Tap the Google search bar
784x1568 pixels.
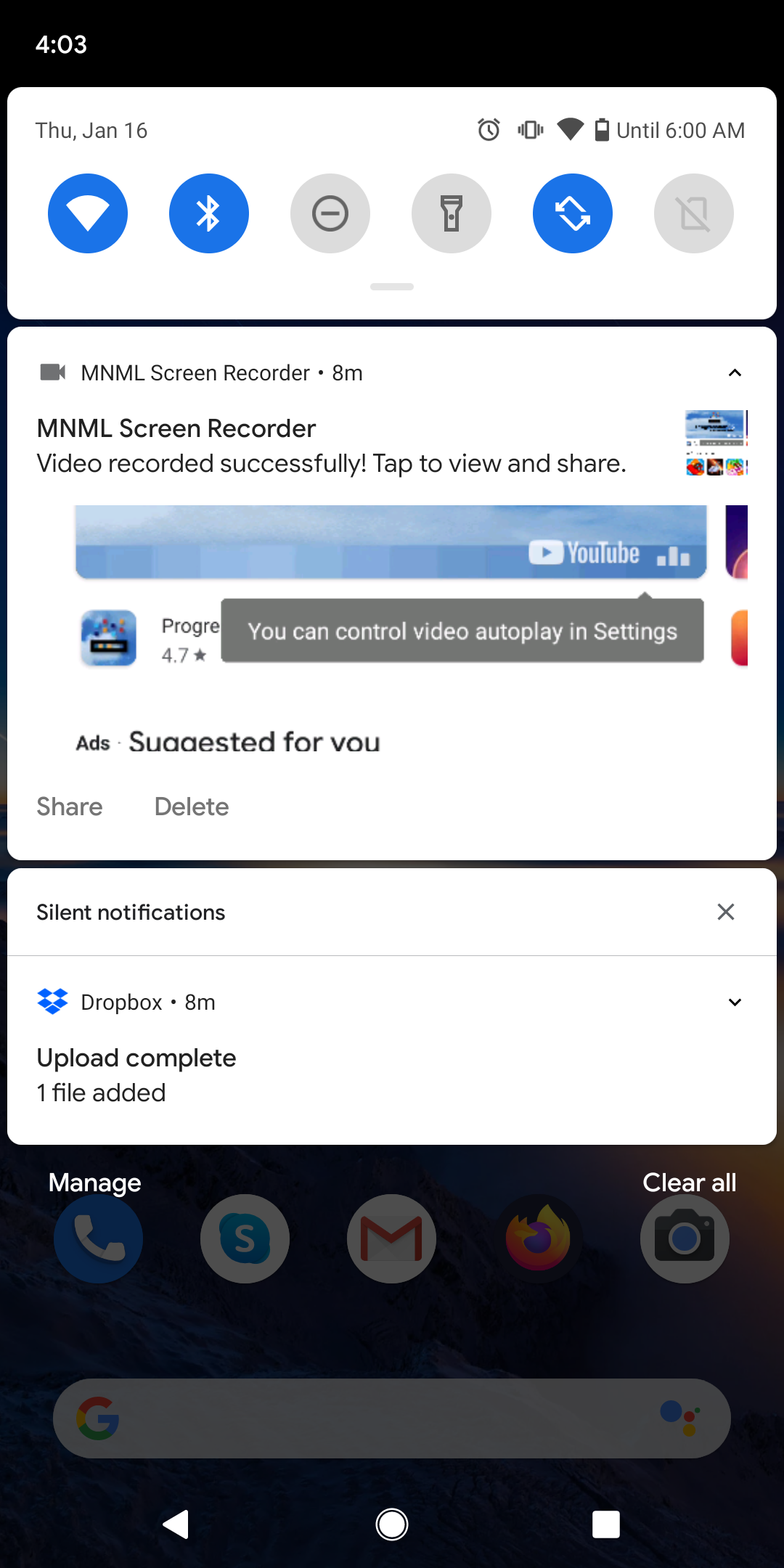click(x=392, y=1418)
